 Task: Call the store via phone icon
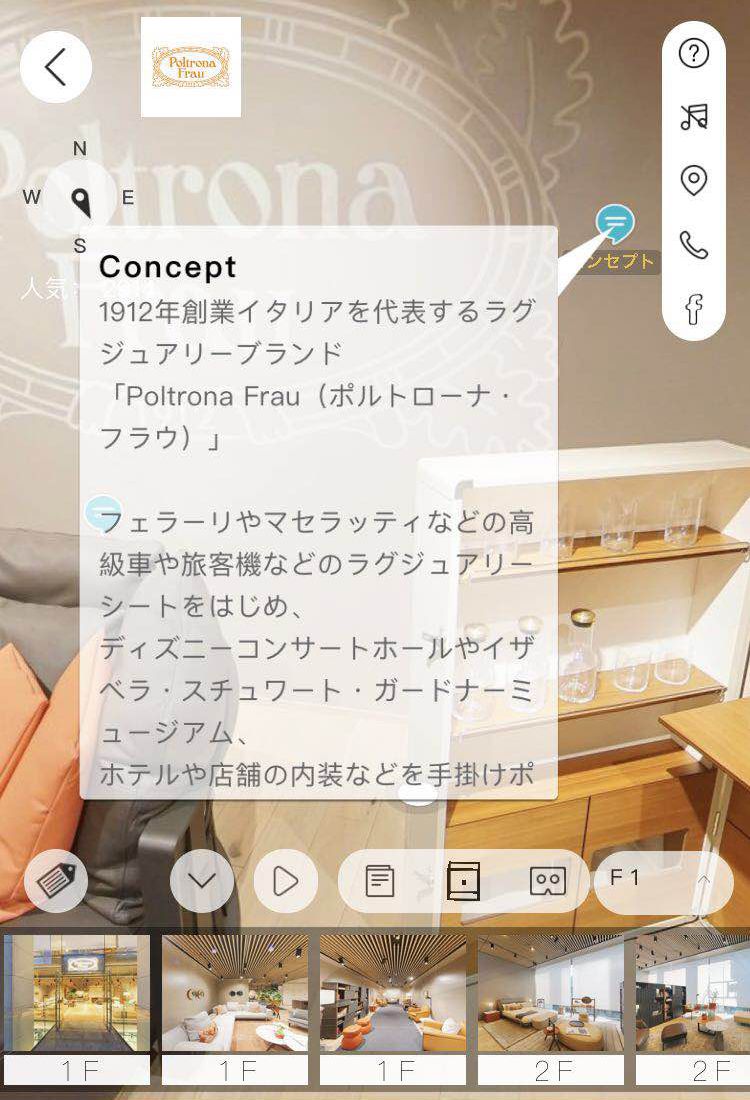[x=693, y=245]
